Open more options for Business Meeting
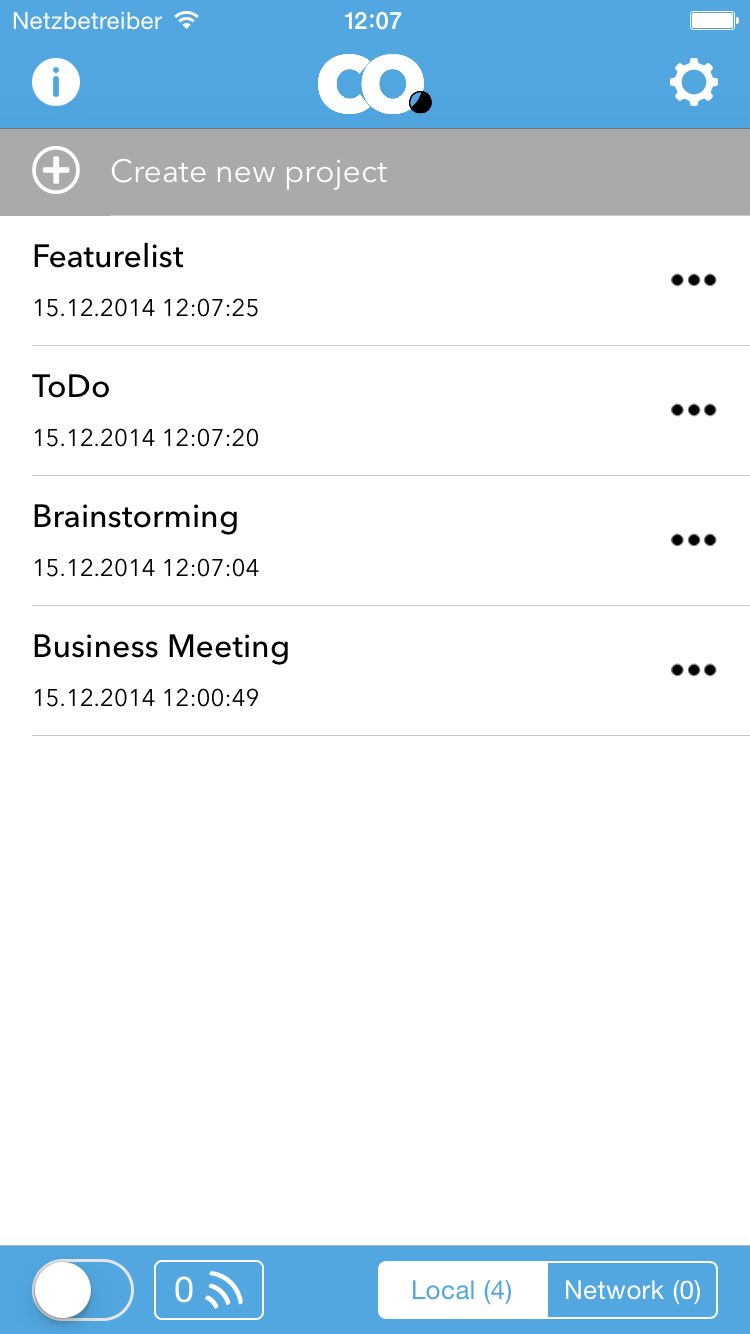 point(694,670)
